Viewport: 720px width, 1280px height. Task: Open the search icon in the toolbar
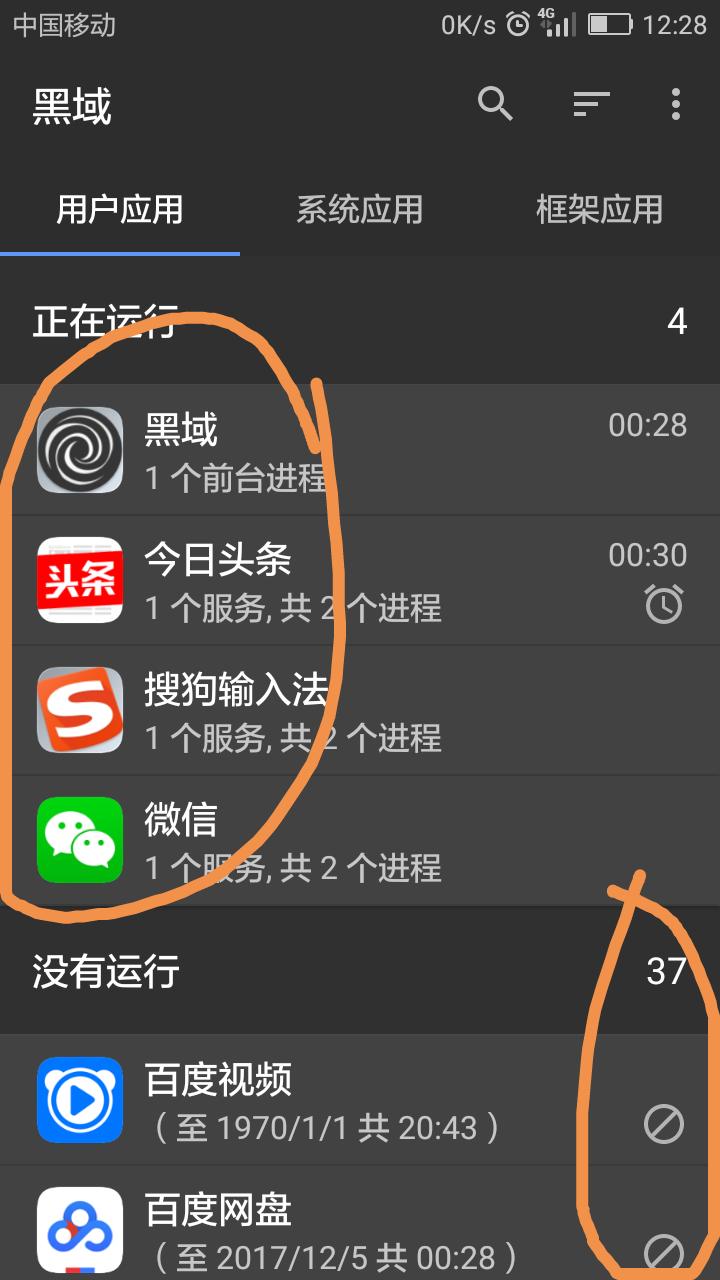point(495,104)
